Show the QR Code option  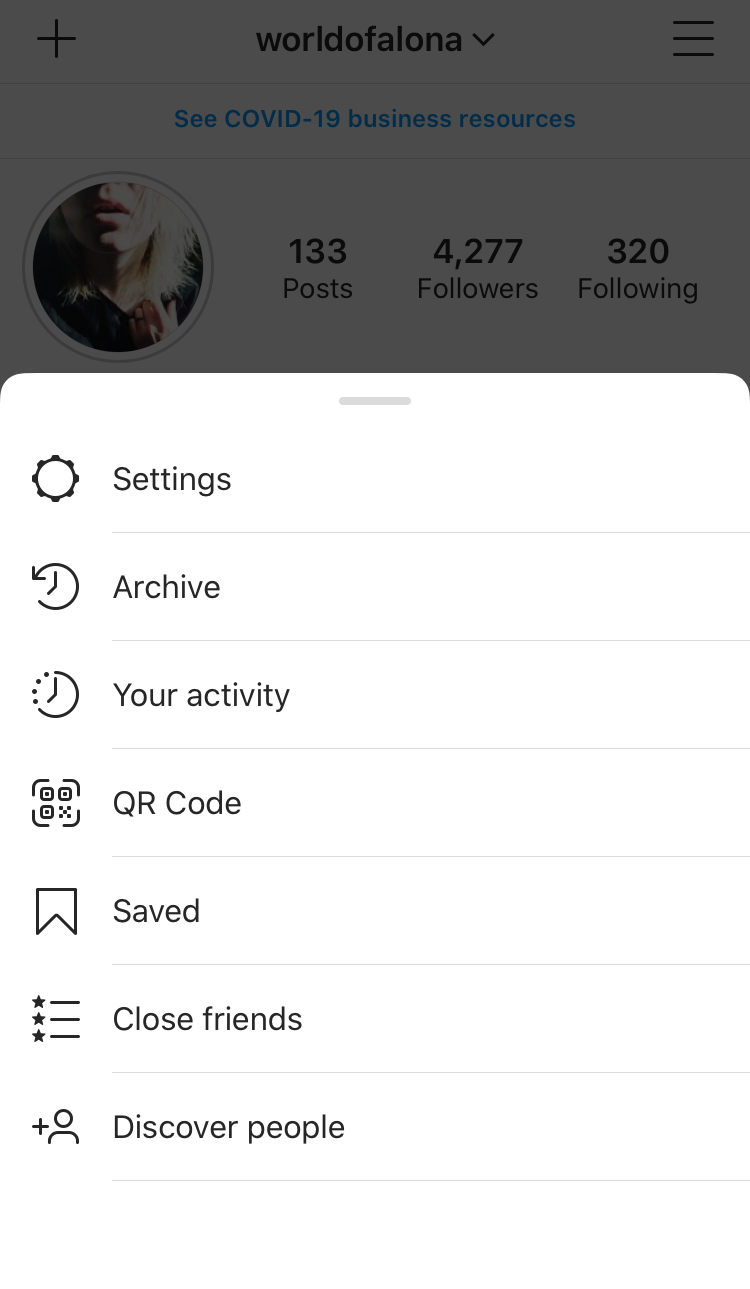(x=177, y=803)
